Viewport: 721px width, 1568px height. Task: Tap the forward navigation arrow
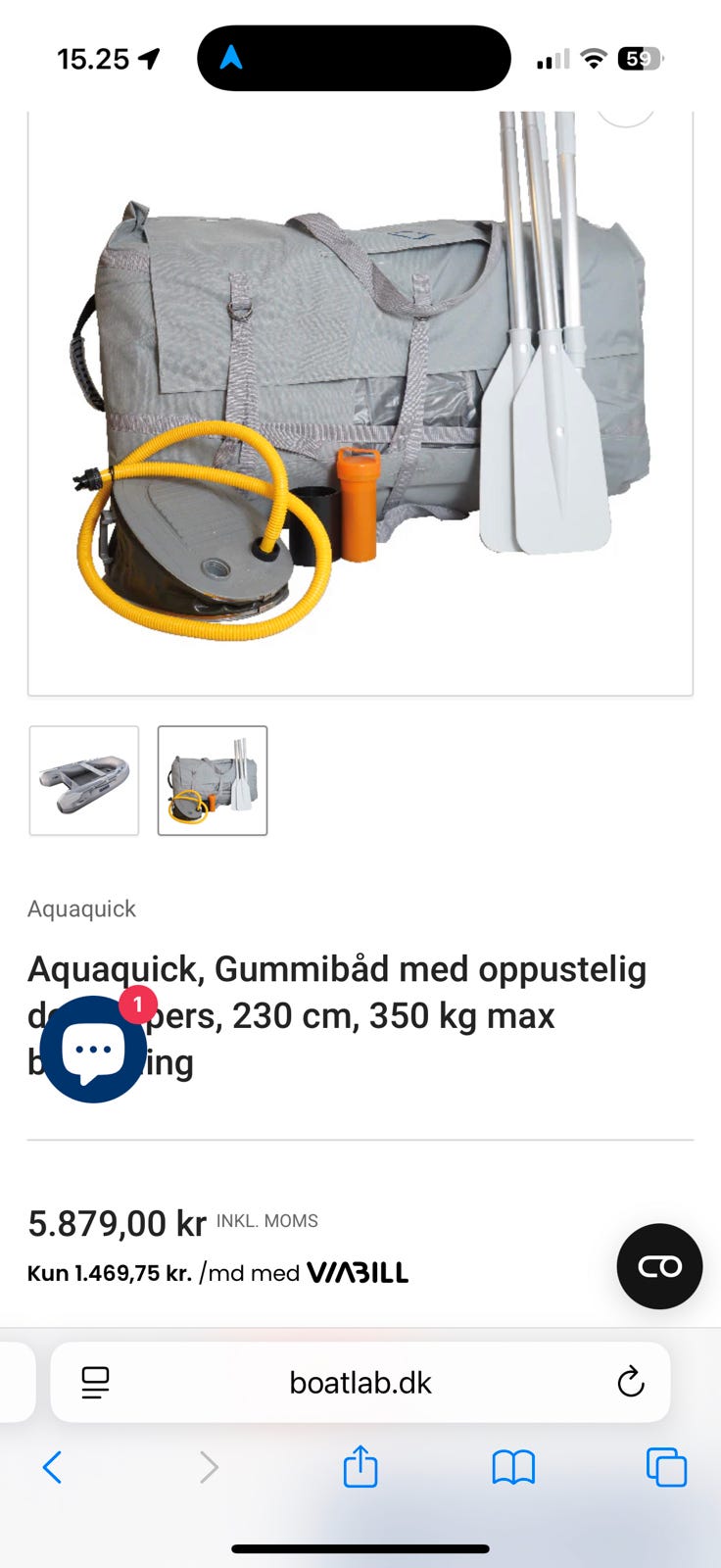pos(208,1467)
